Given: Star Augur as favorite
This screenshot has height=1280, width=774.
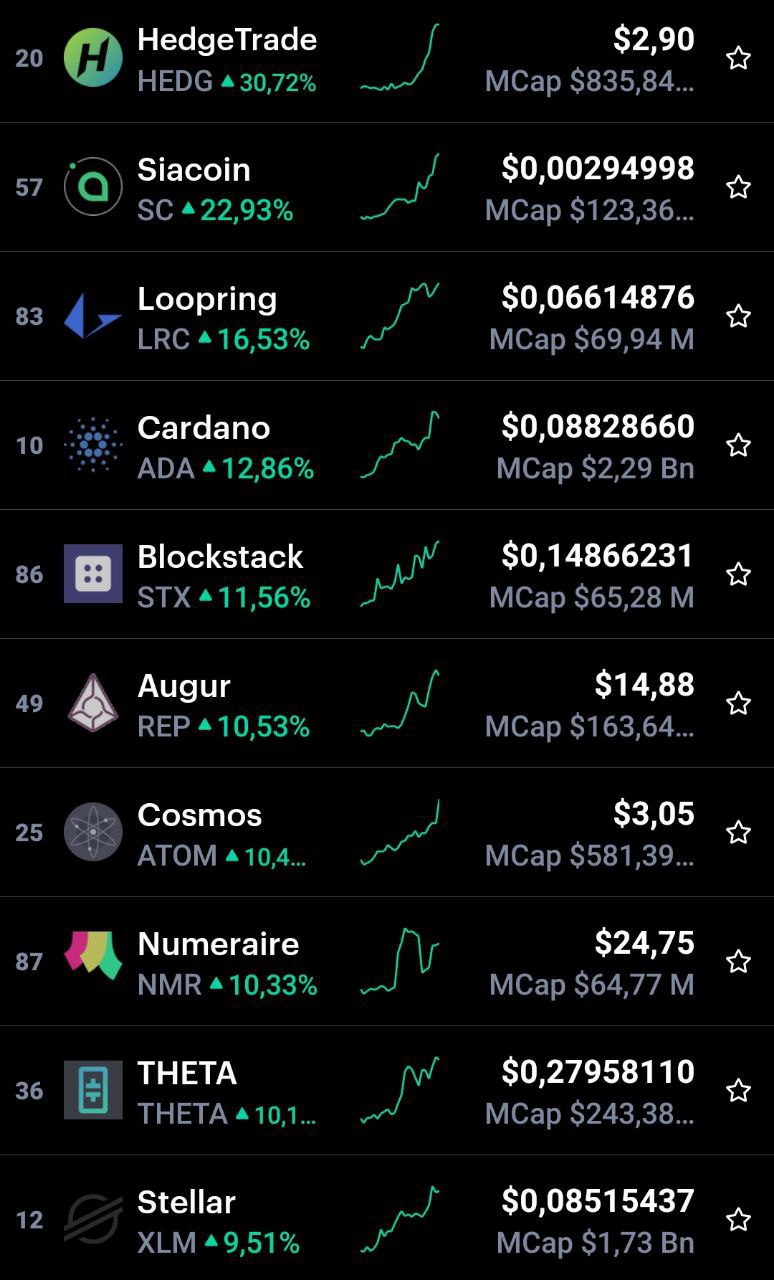Looking at the screenshot, I should tap(738, 703).
